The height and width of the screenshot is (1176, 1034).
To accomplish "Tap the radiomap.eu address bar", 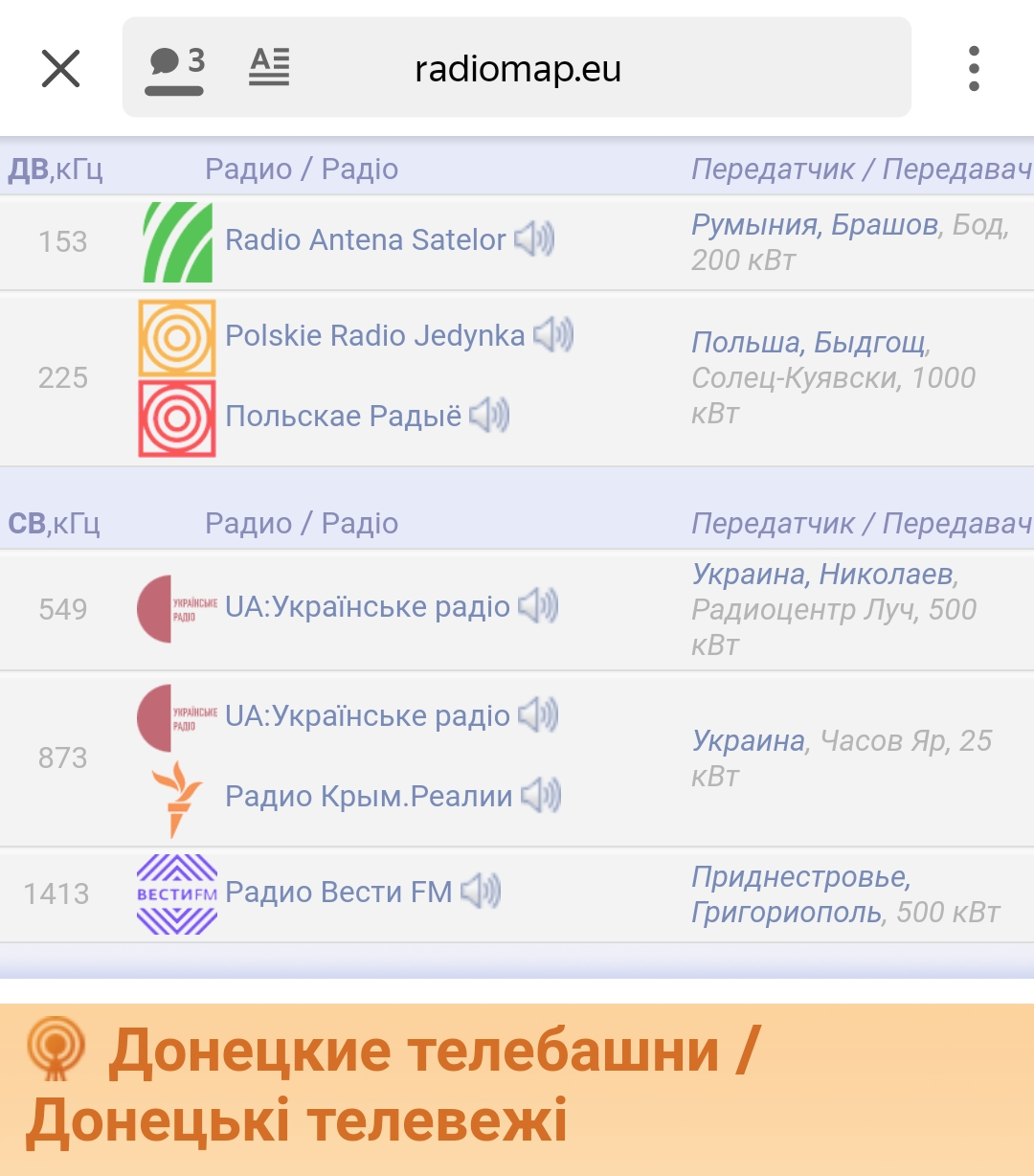I will [517, 69].
